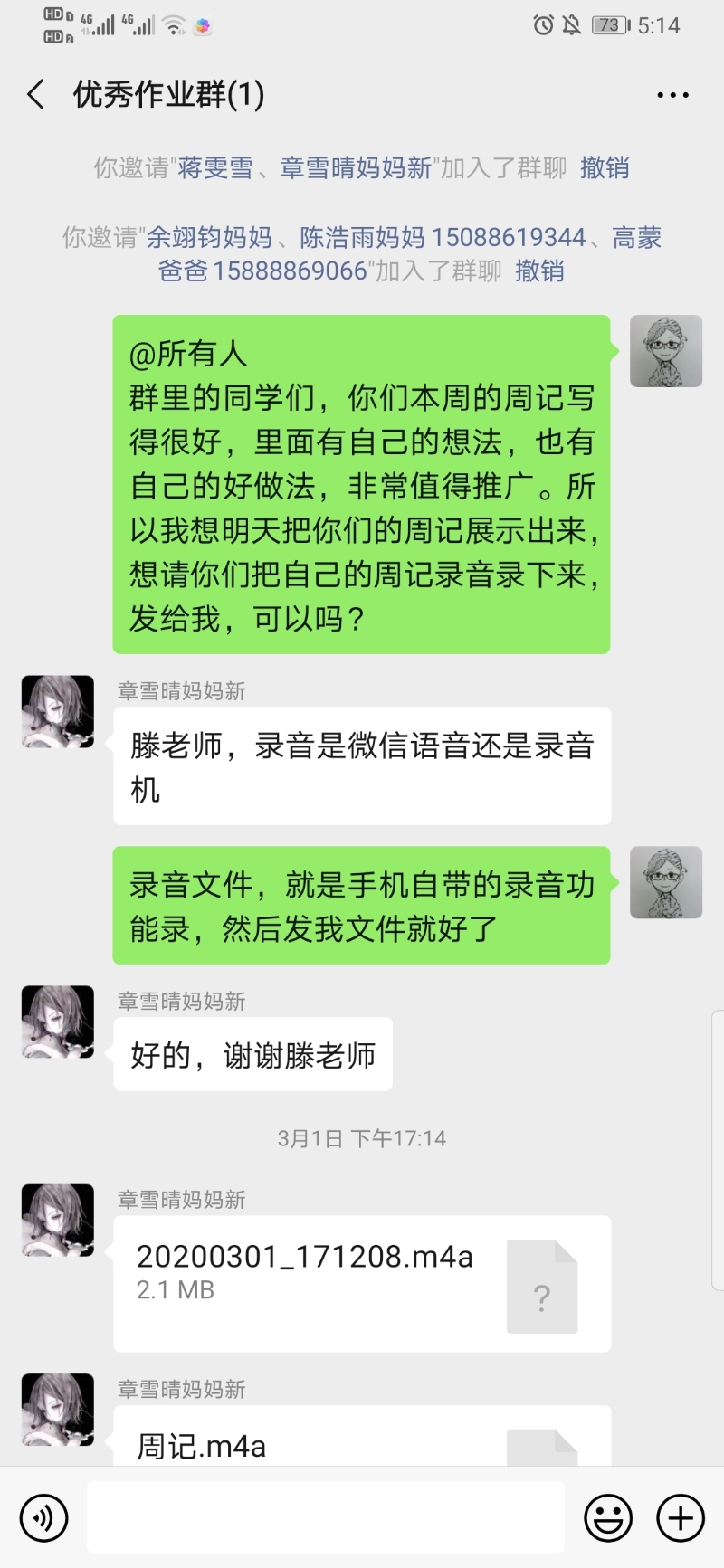Open the 蒋雯雪 profile link

click(214, 168)
